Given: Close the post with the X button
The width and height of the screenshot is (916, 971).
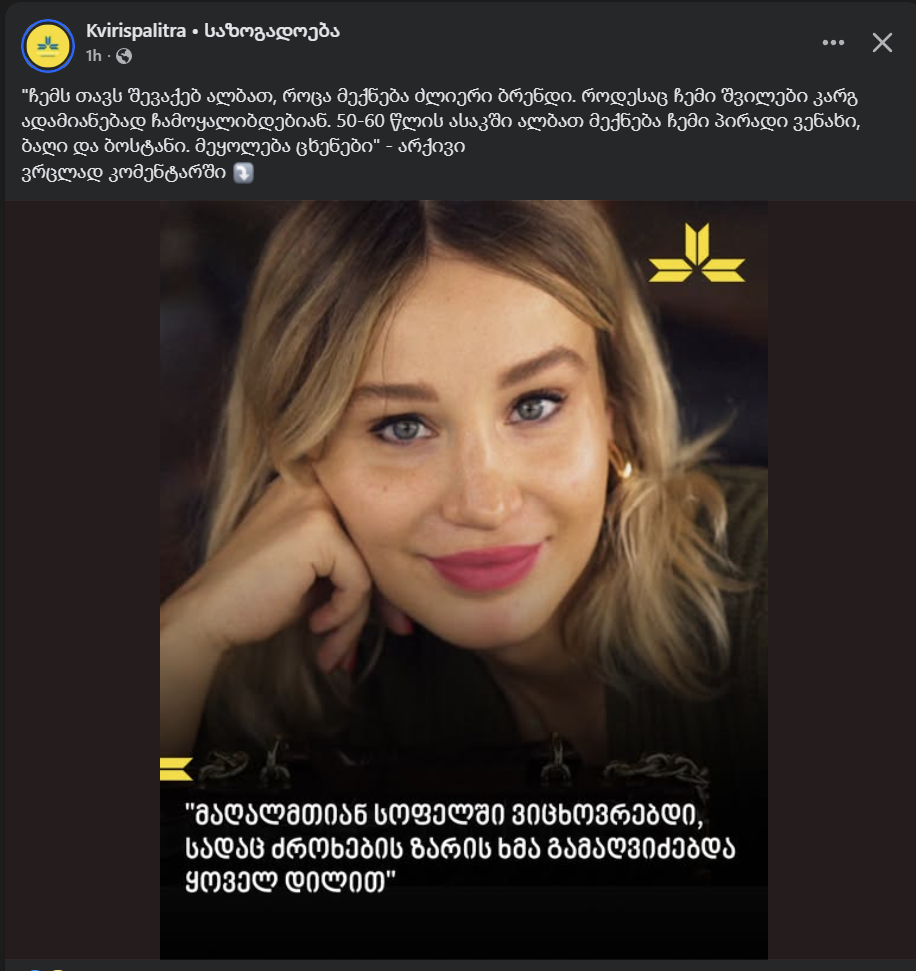Looking at the screenshot, I should click(x=881, y=42).
